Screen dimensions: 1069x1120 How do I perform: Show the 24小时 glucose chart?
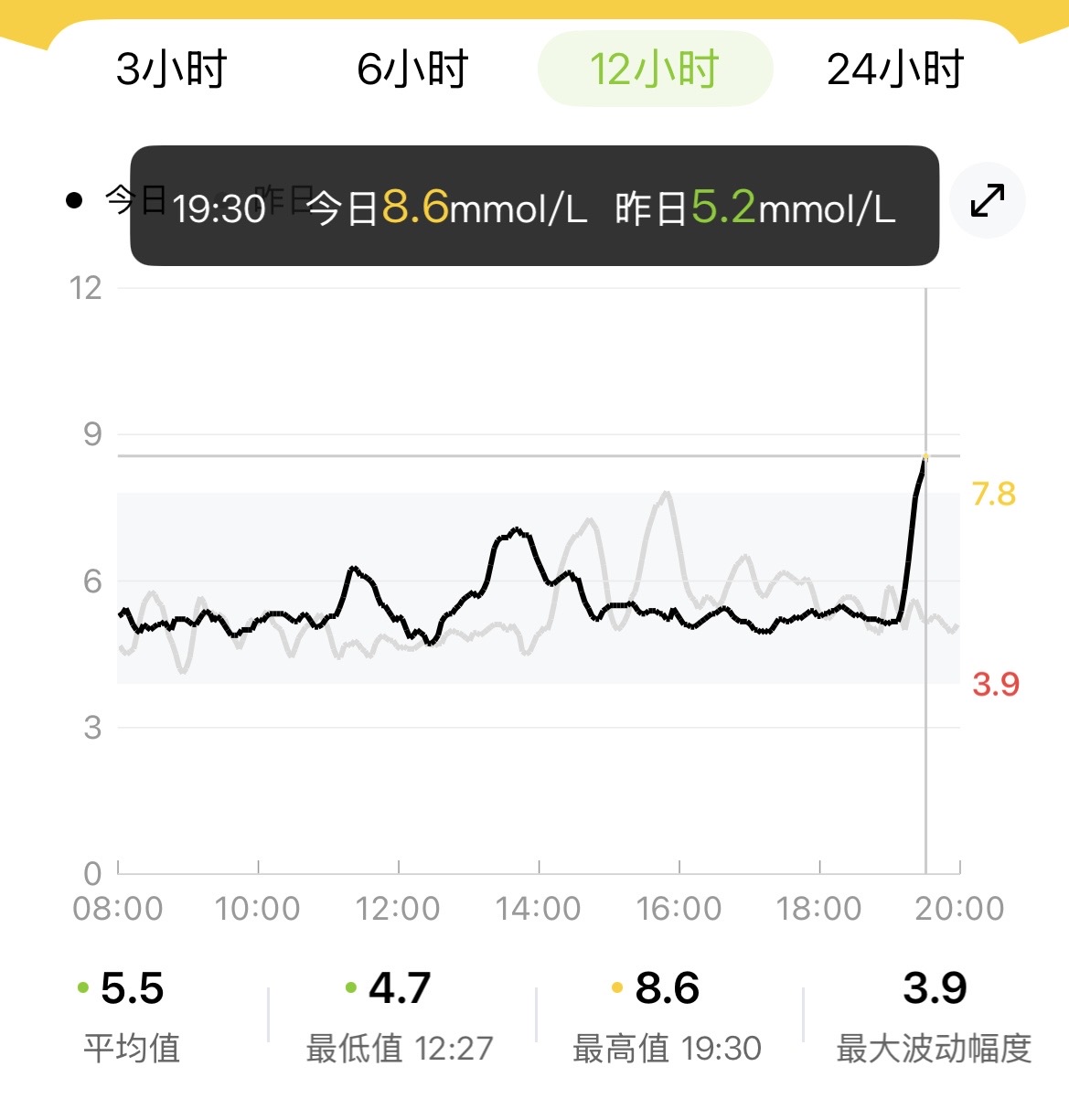pos(895,69)
